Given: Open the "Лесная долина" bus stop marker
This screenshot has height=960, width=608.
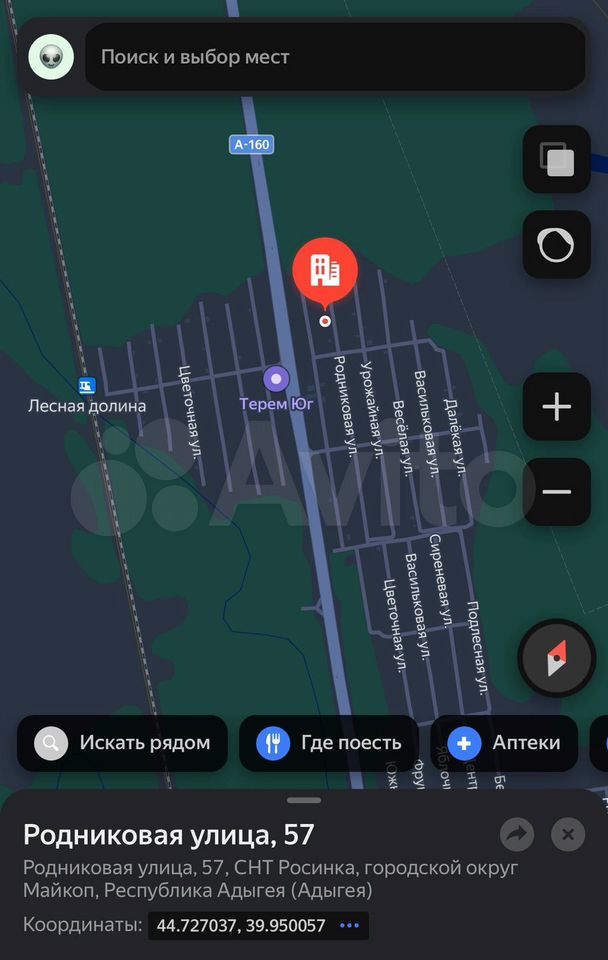Looking at the screenshot, I should (87, 385).
